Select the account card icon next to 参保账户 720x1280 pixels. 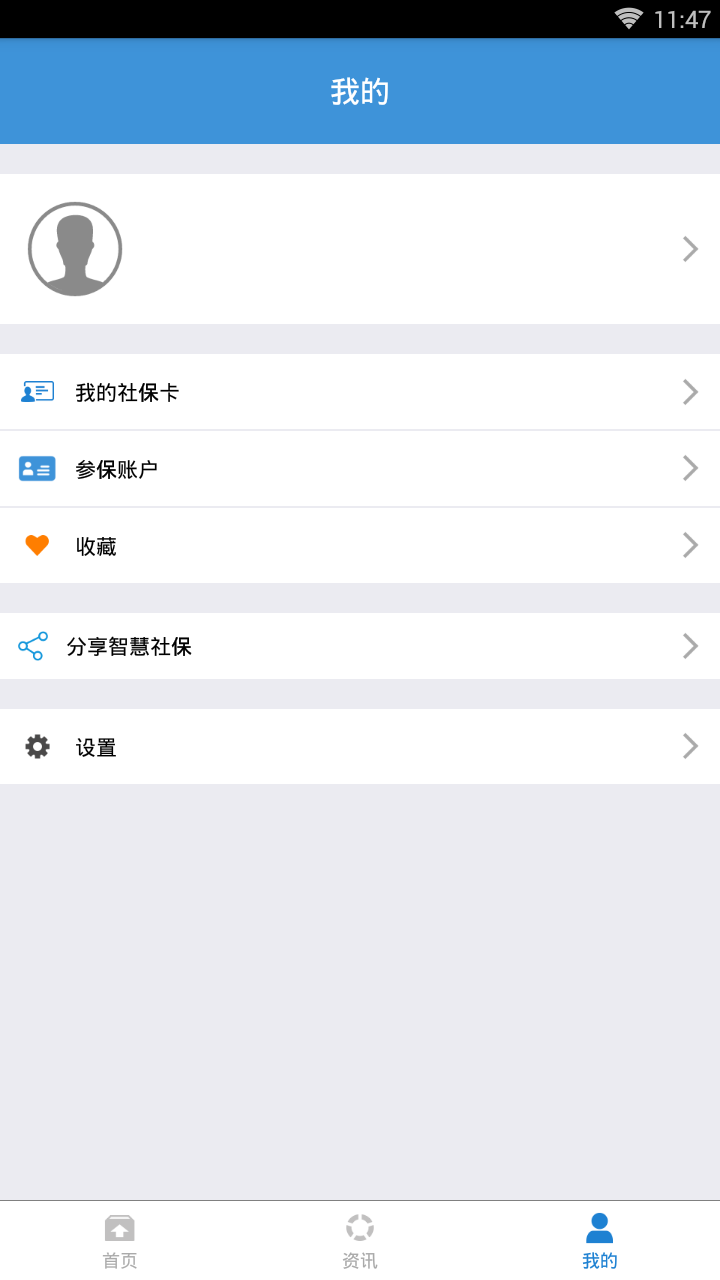click(37, 468)
